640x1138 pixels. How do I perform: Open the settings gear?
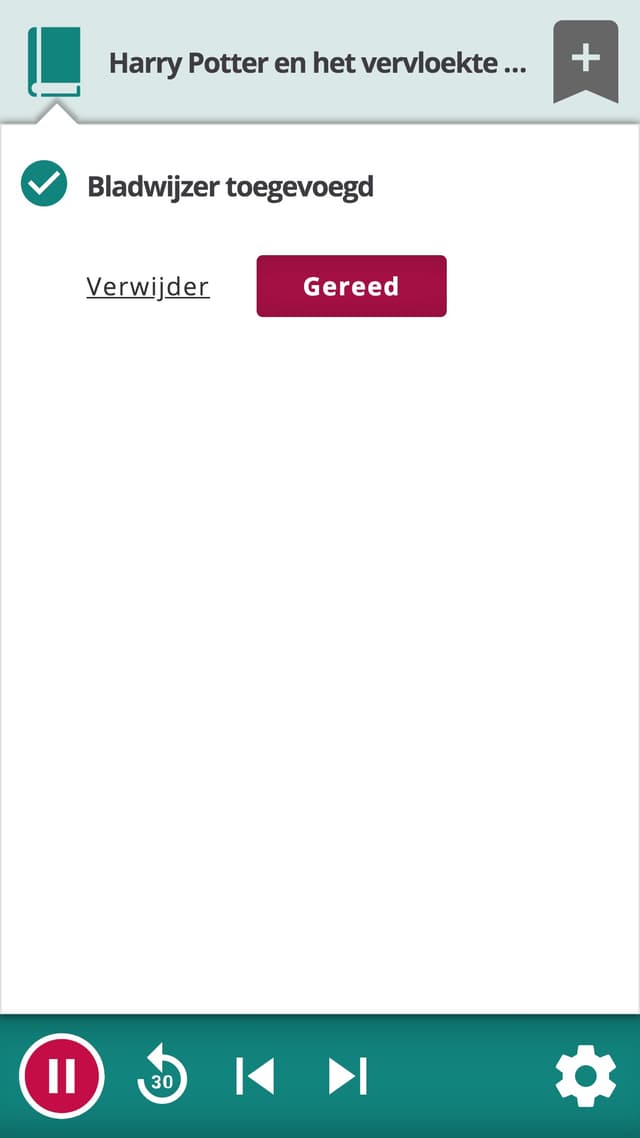coord(585,1076)
